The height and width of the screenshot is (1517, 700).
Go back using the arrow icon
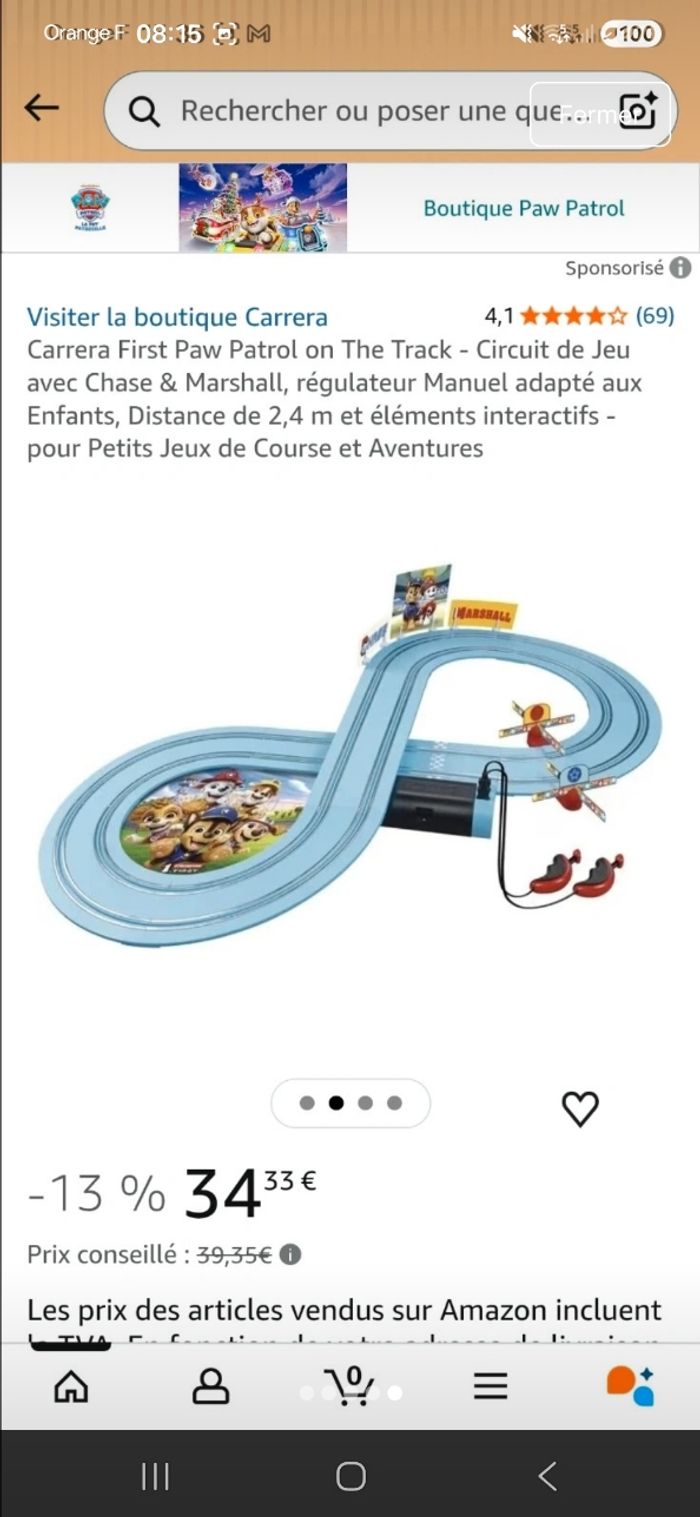tap(41, 108)
